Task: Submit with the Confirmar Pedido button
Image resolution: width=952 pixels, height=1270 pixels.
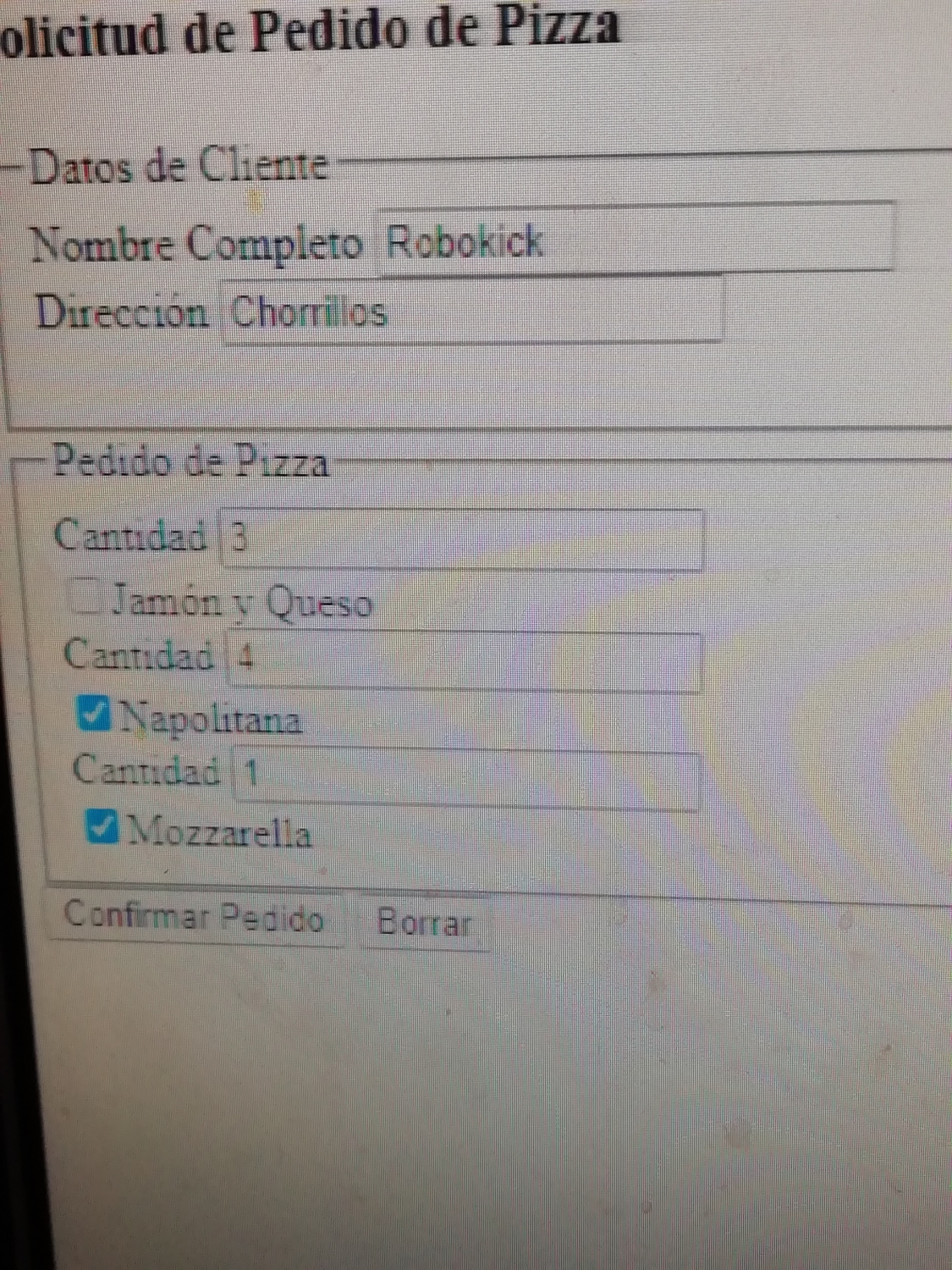Action: click(x=194, y=918)
